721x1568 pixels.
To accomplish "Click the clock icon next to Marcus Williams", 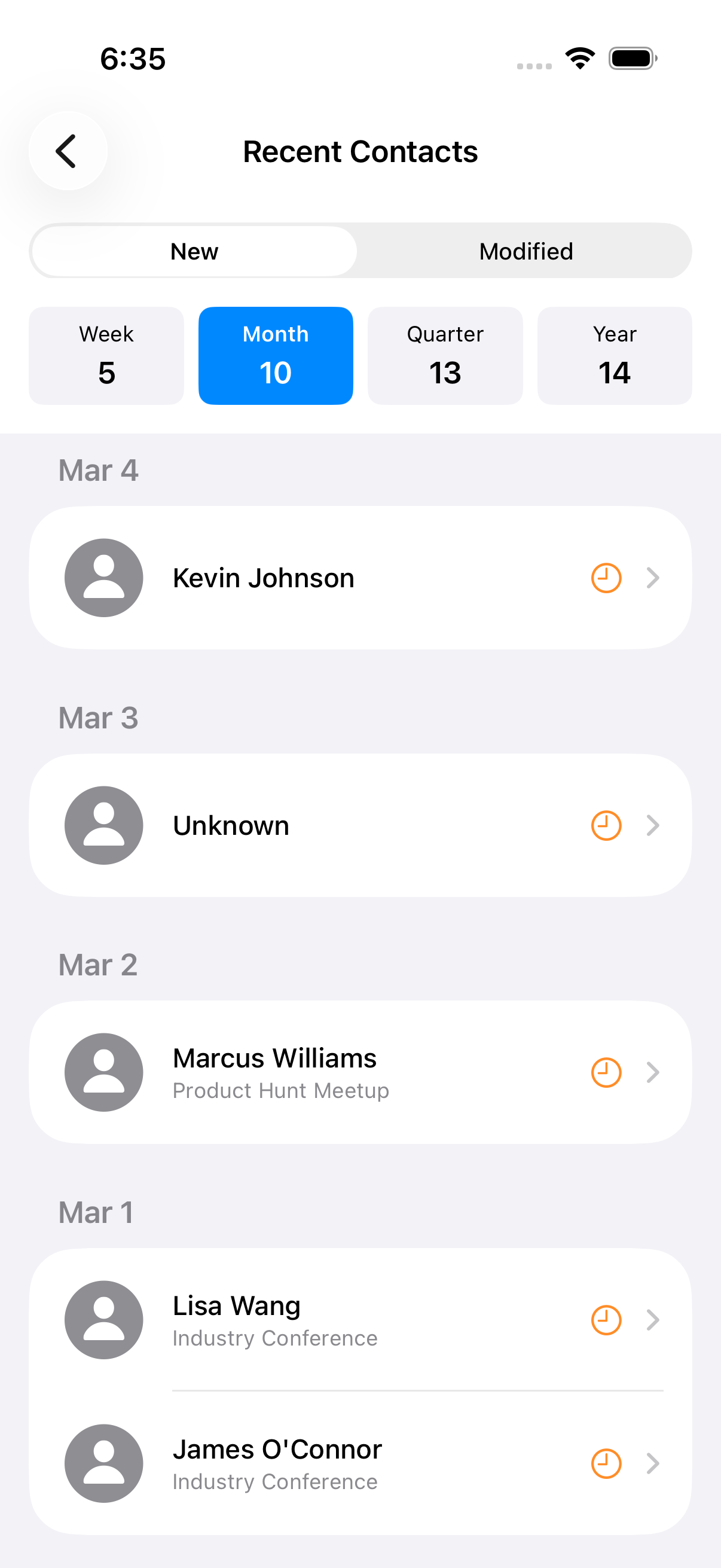I will (606, 1072).
